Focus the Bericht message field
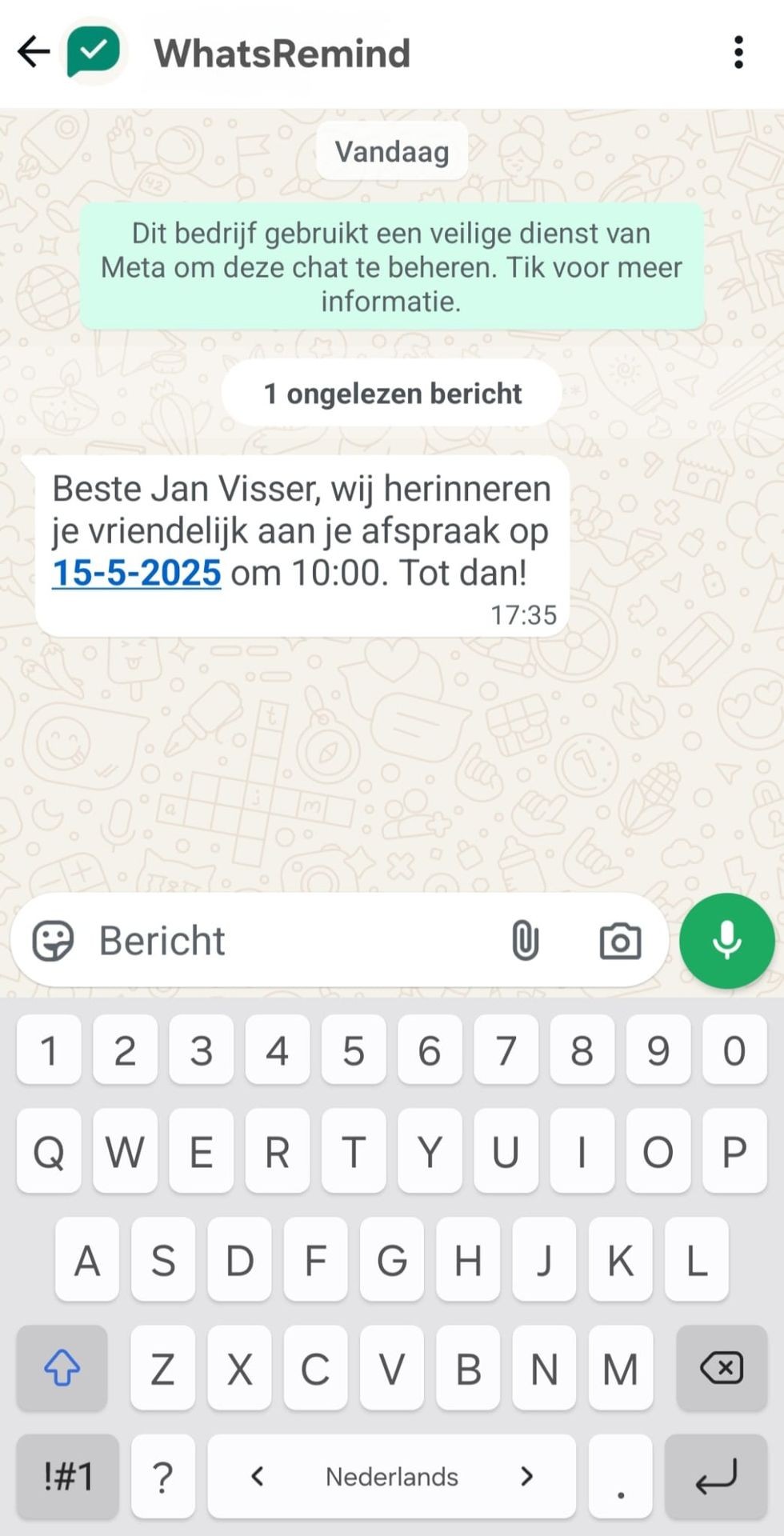This screenshot has height=1536, width=784. pyautogui.click(x=288, y=940)
